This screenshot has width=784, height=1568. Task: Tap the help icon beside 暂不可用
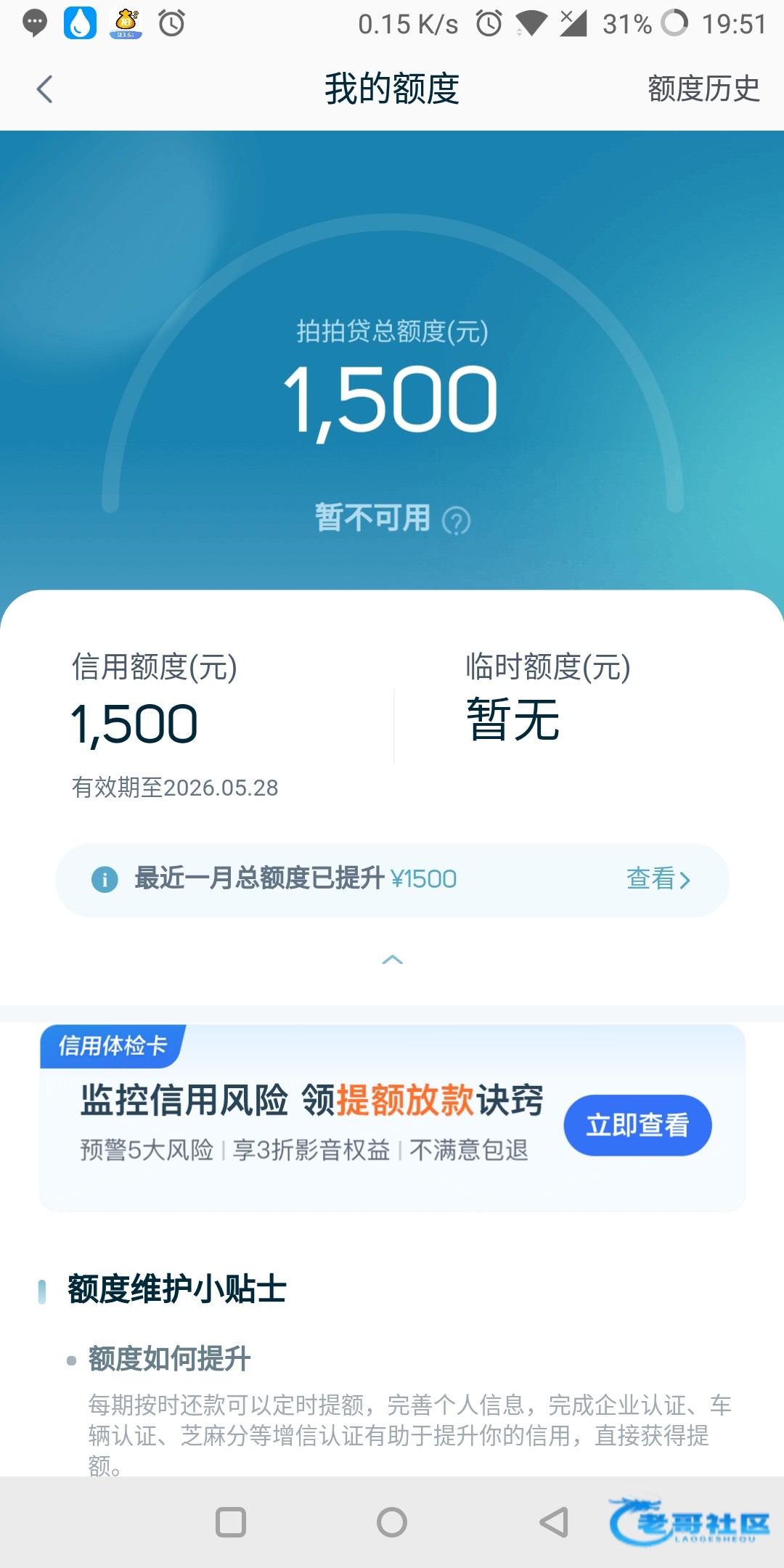click(457, 520)
